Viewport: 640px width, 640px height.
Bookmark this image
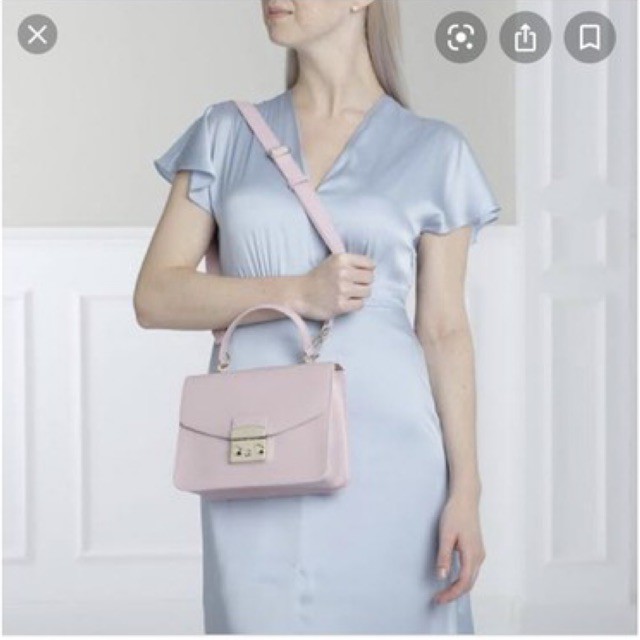tap(590, 38)
